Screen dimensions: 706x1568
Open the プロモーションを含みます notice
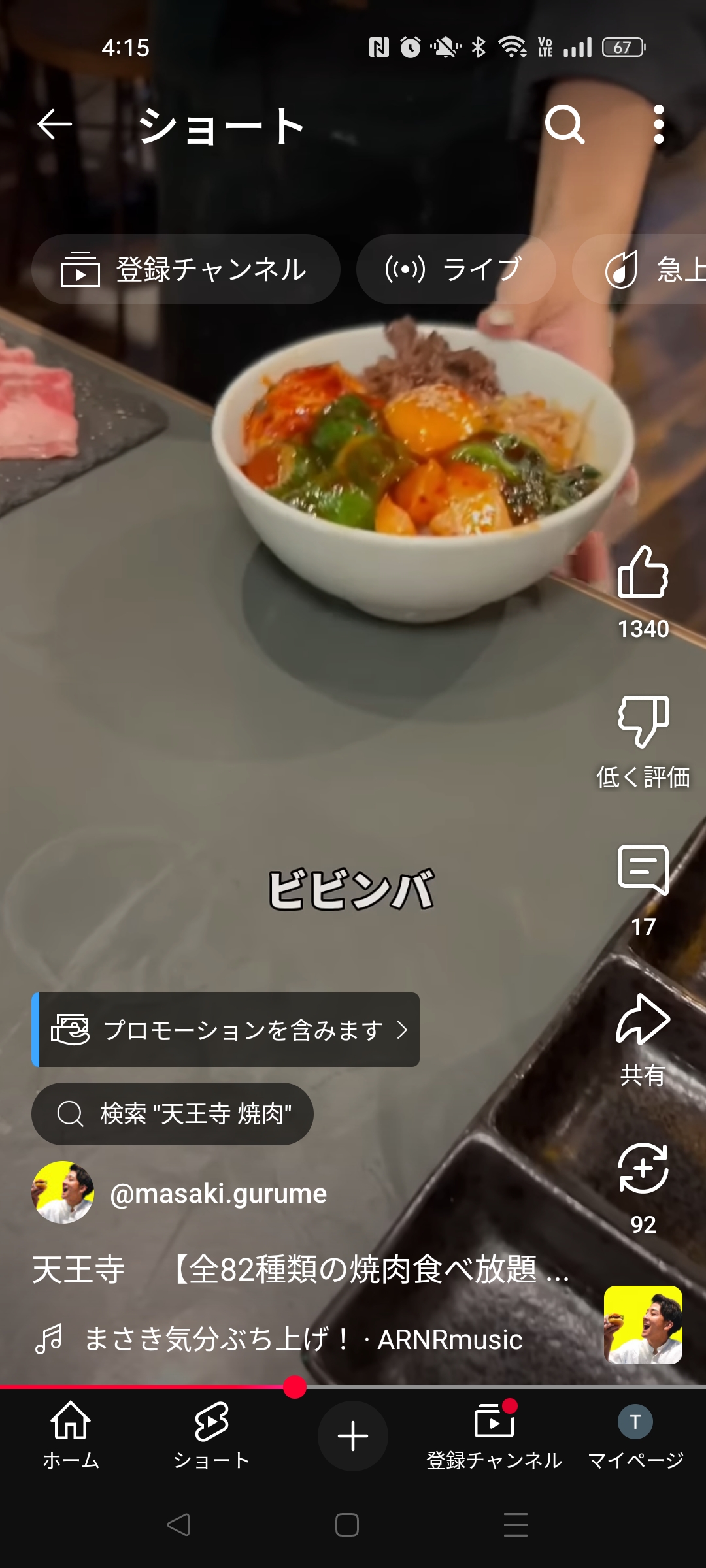coord(226,1030)
